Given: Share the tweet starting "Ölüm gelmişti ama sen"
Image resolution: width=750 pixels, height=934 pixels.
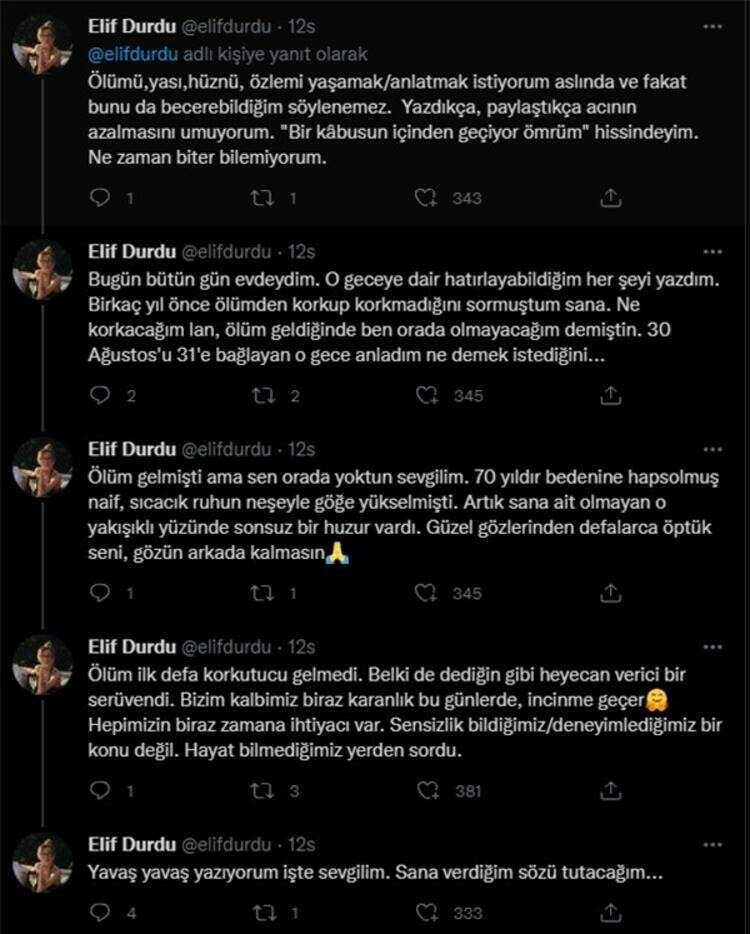Looking at the screenshot, I should 610,593.
